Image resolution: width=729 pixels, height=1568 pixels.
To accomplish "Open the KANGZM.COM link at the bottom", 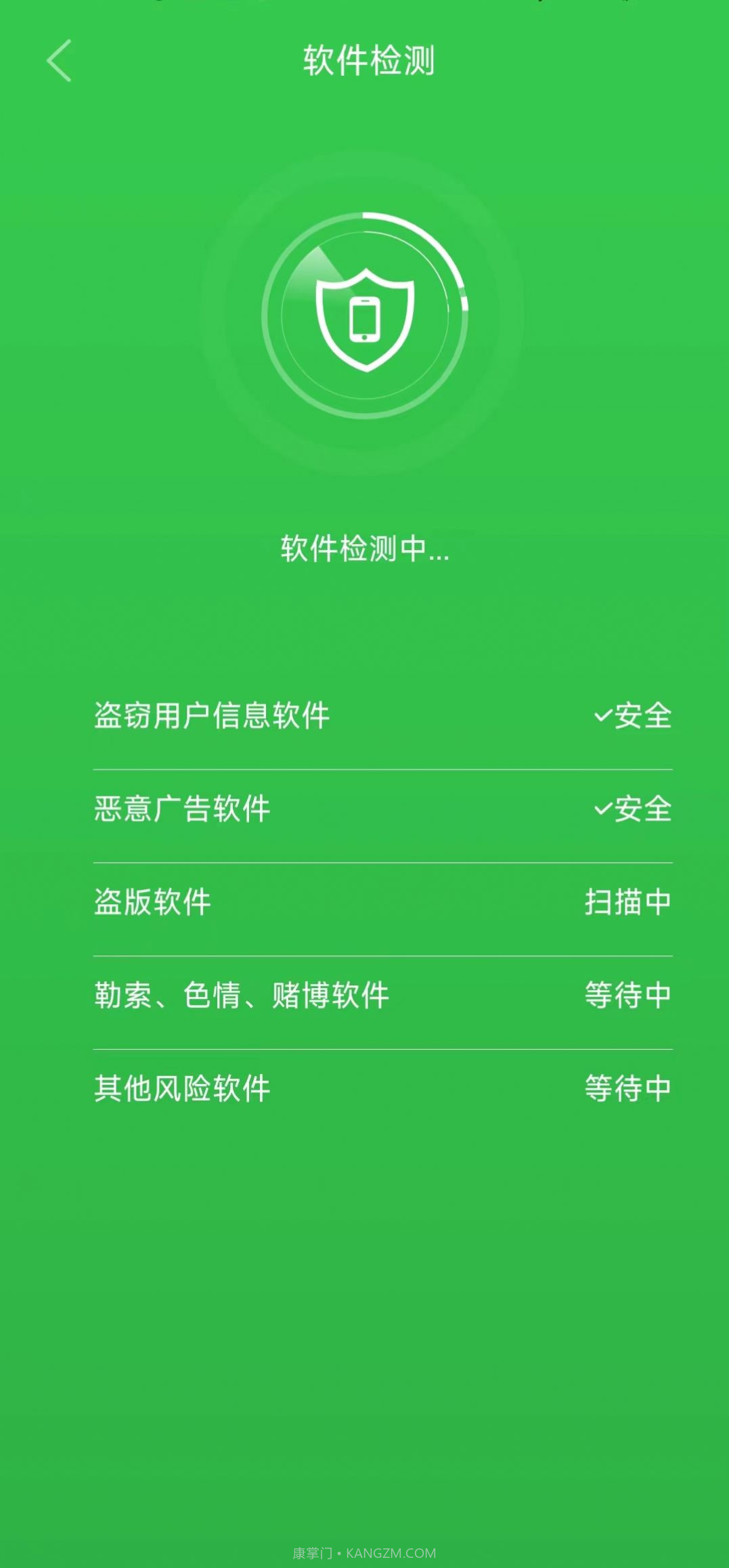I will (x=366, y=1553).
